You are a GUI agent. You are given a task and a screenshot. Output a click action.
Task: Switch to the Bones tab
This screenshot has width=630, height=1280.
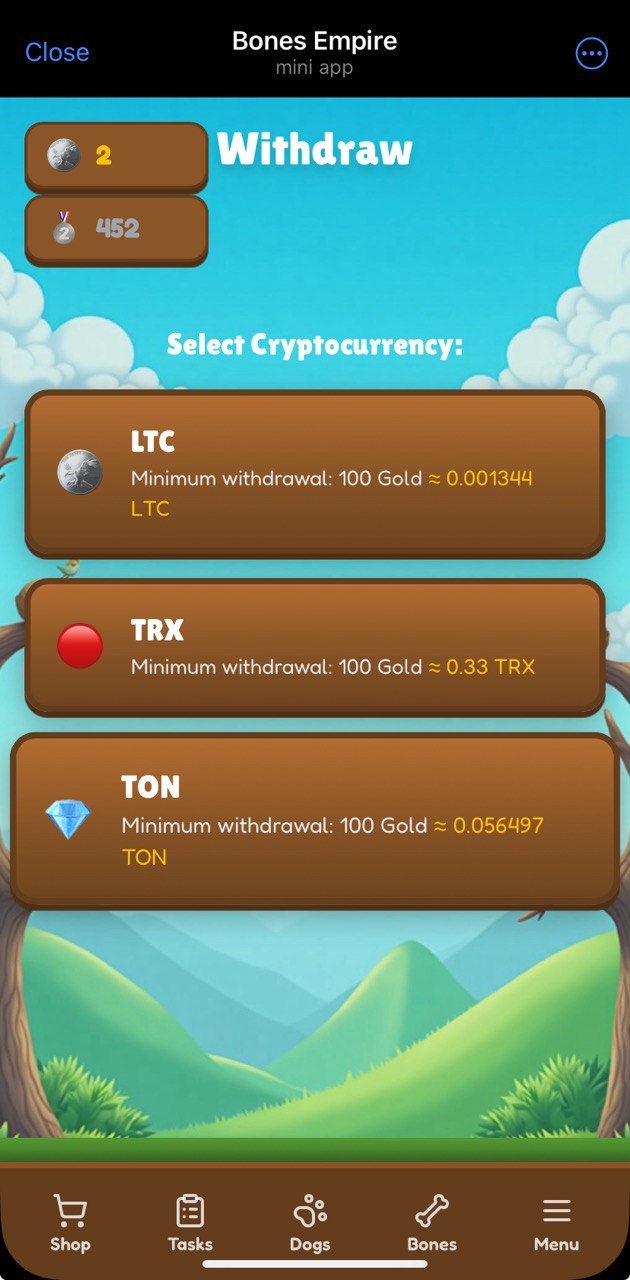tap(432, 1223)
